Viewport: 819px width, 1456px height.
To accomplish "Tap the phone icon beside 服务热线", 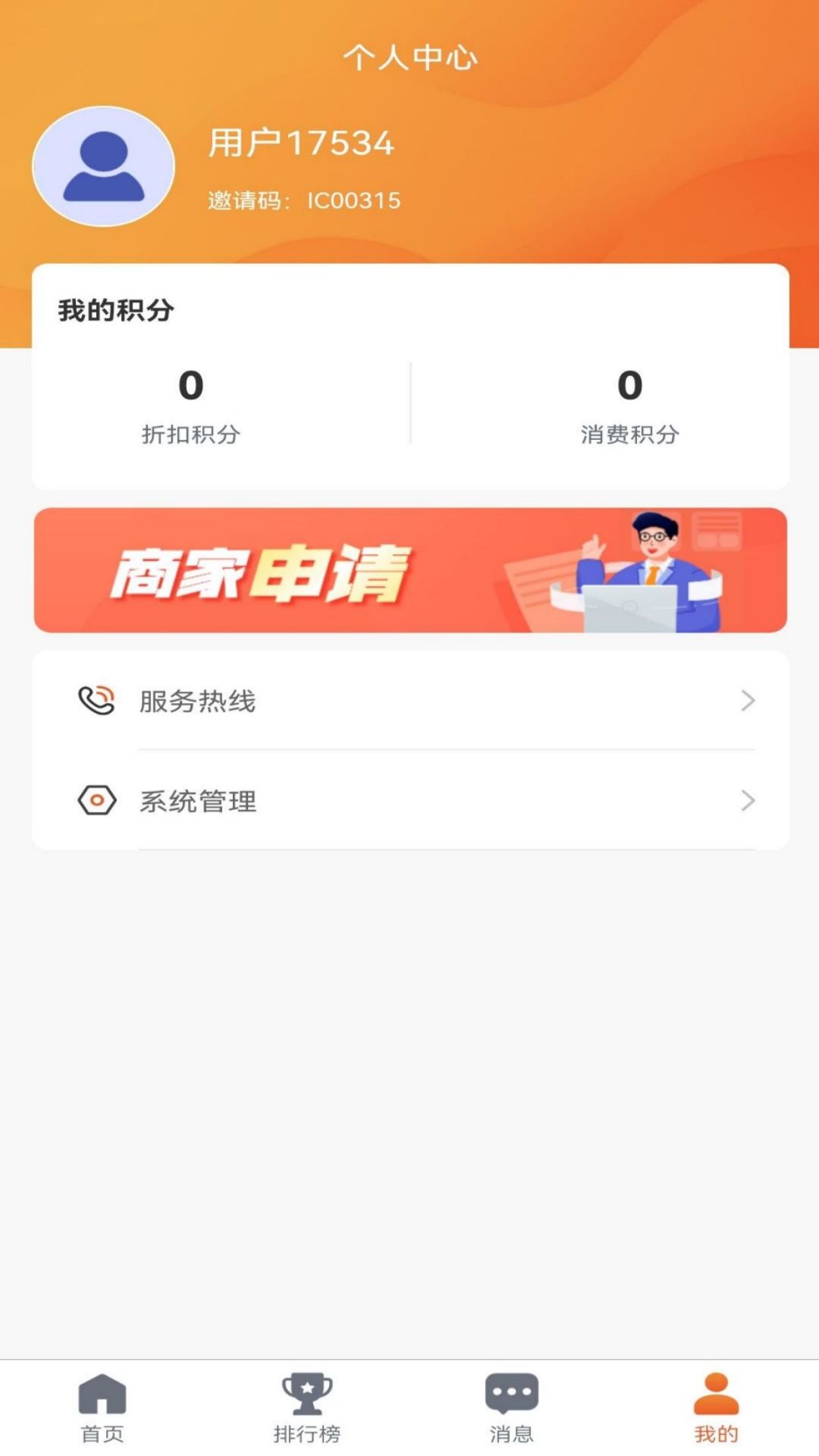I will pyautogui.click(x=96, y=701).
